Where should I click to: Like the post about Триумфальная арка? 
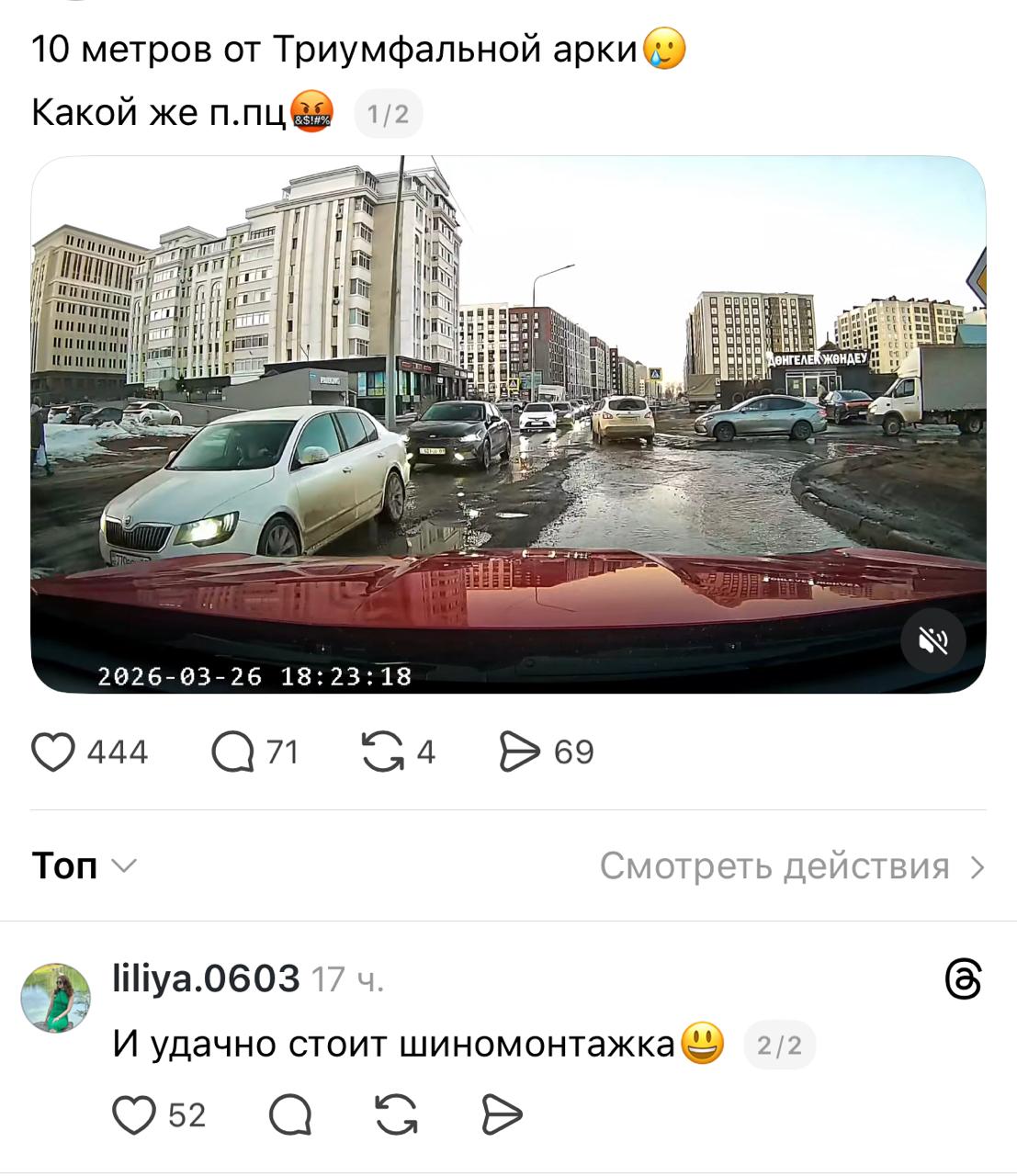tap(53, 752)
